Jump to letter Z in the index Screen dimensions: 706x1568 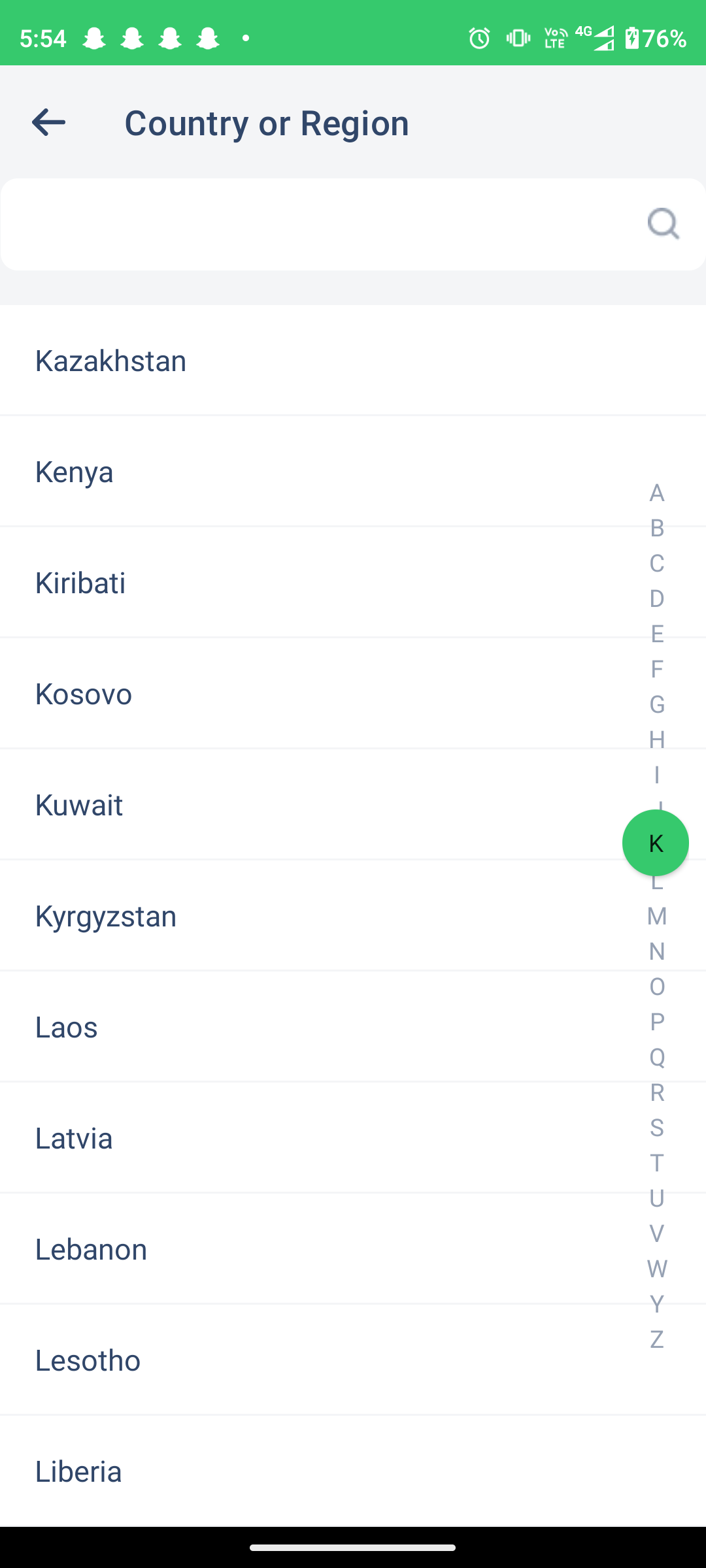point(657,1340)
